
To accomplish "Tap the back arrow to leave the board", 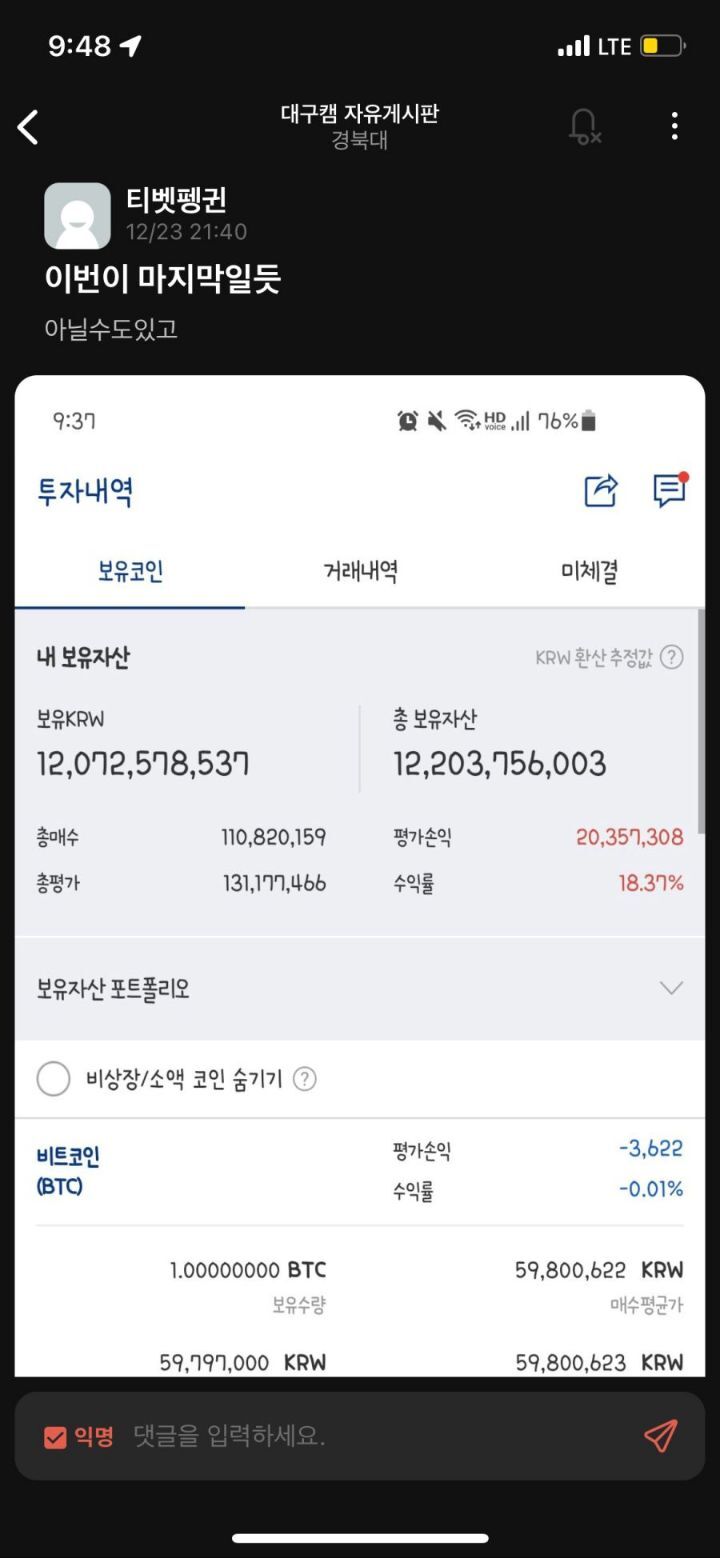I will click(27, 127).
